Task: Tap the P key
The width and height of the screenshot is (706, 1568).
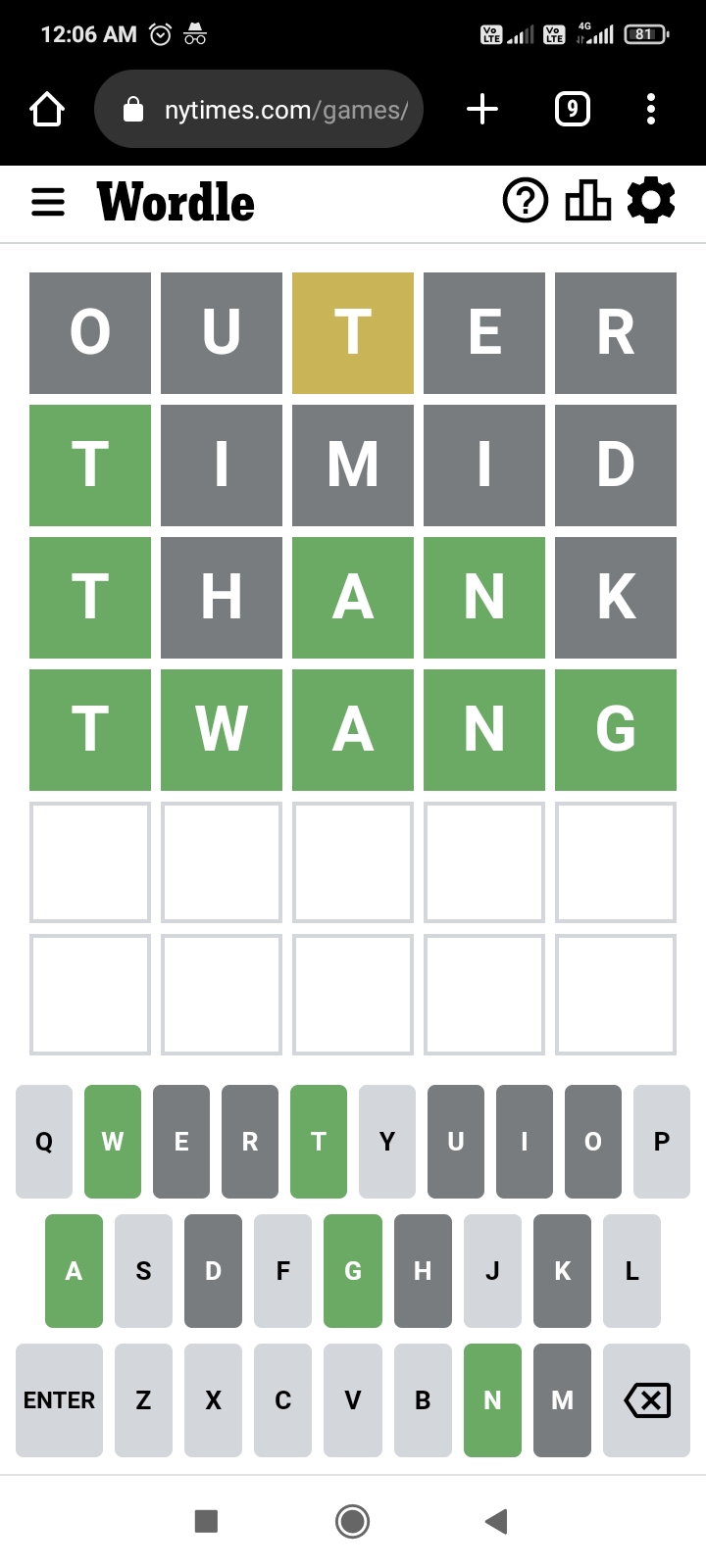Action: [x=662, y=1142]
